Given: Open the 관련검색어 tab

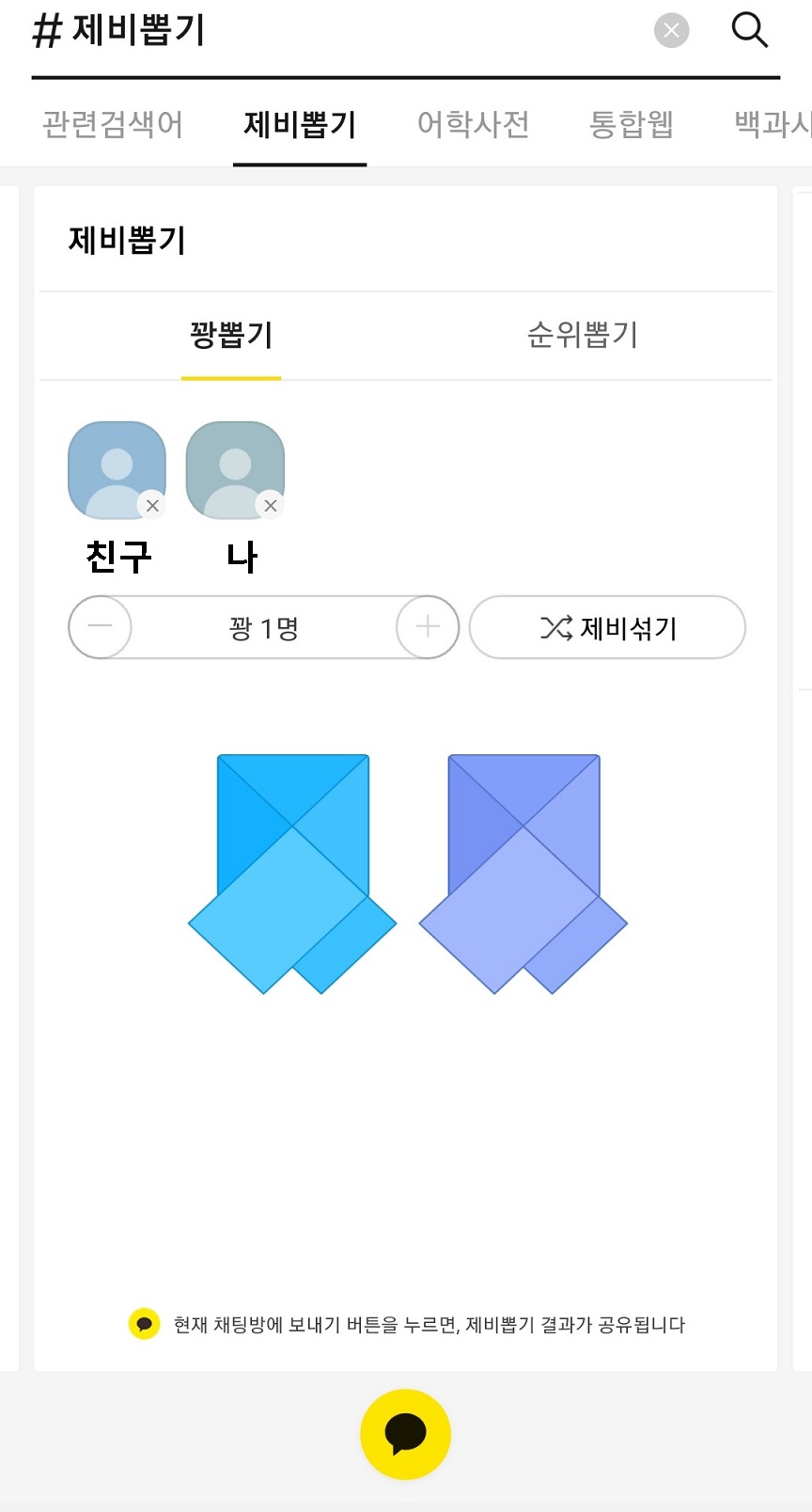Looking at the screenshot, I should click(x=112, y=124).
